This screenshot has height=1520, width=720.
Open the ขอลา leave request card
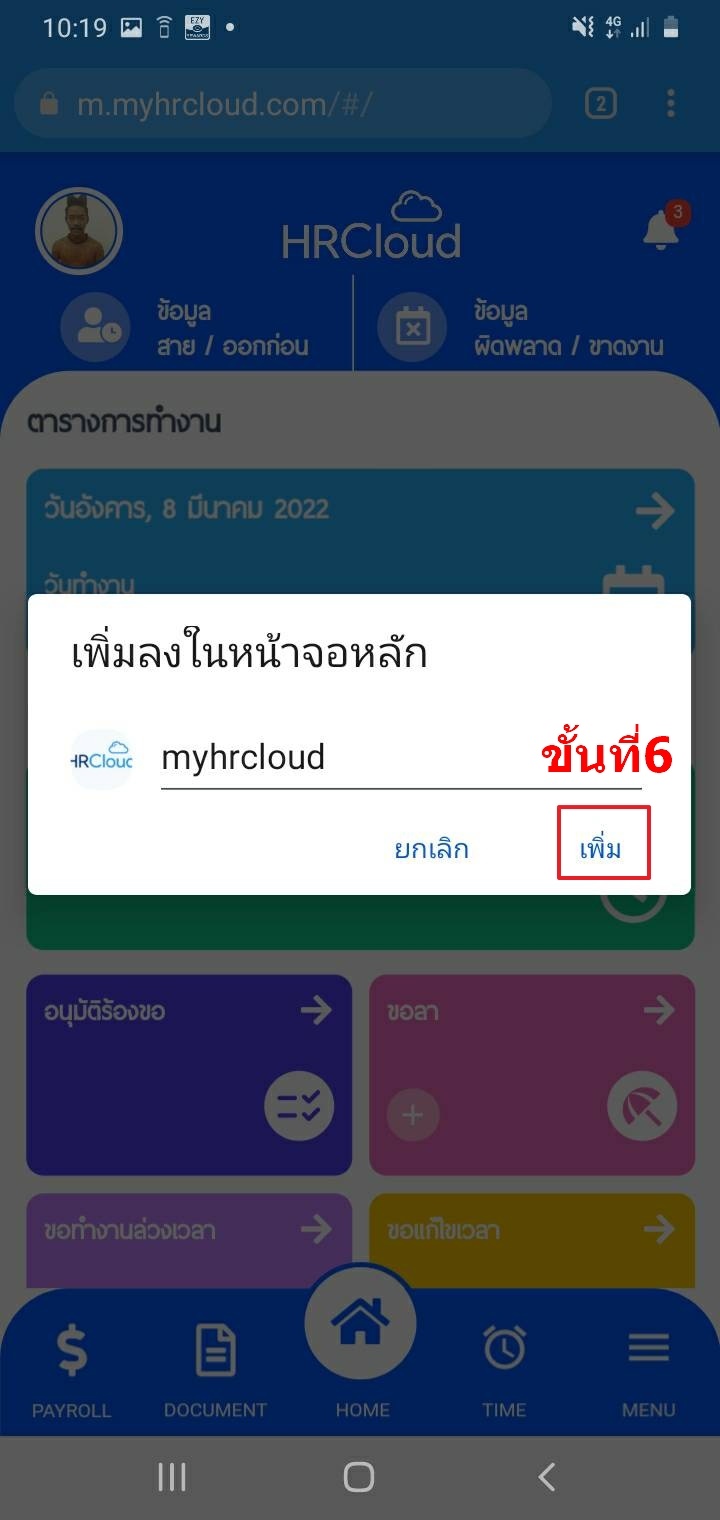[531, 1075]
